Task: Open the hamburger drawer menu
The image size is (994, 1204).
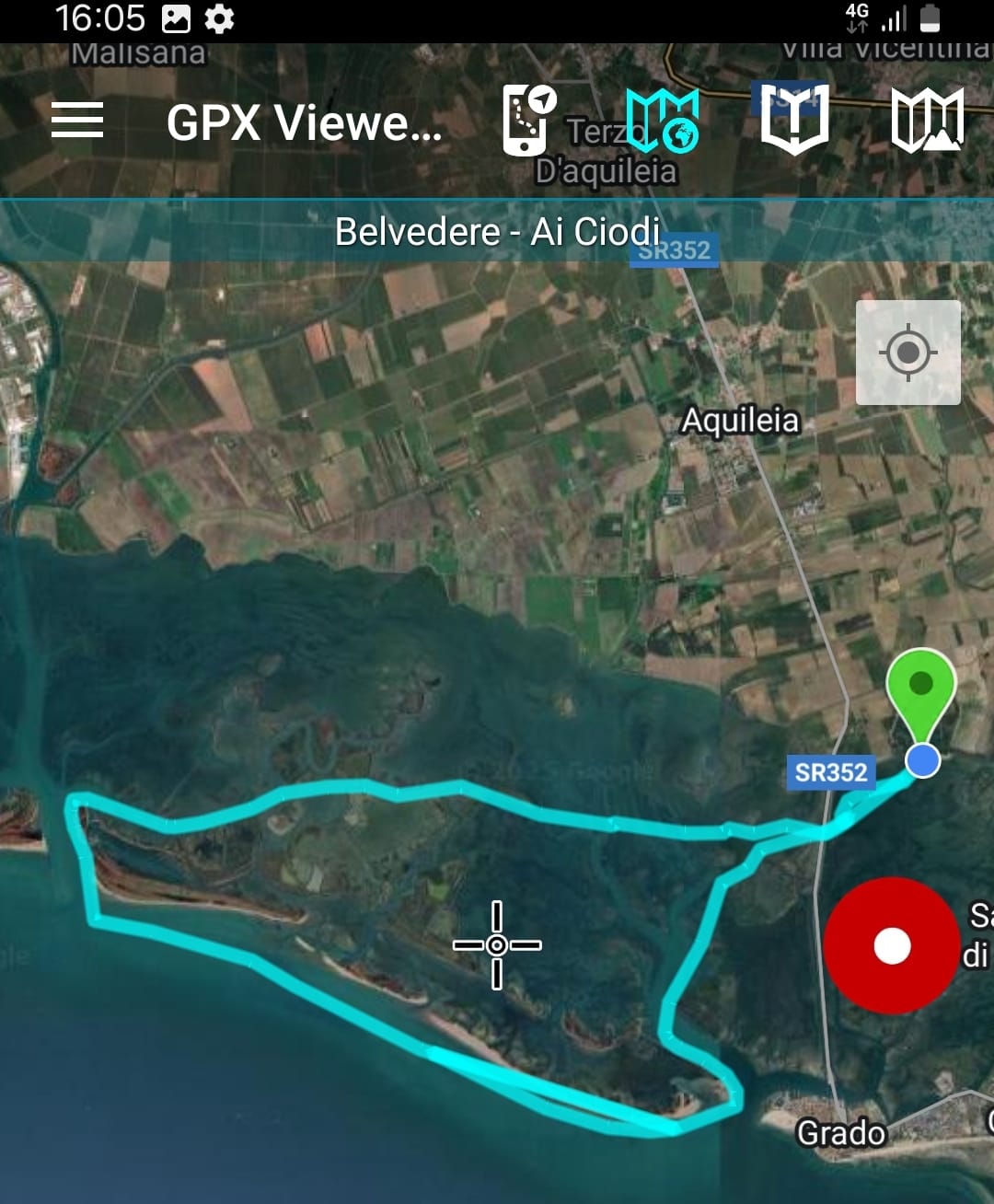Action: click(77, 121)
